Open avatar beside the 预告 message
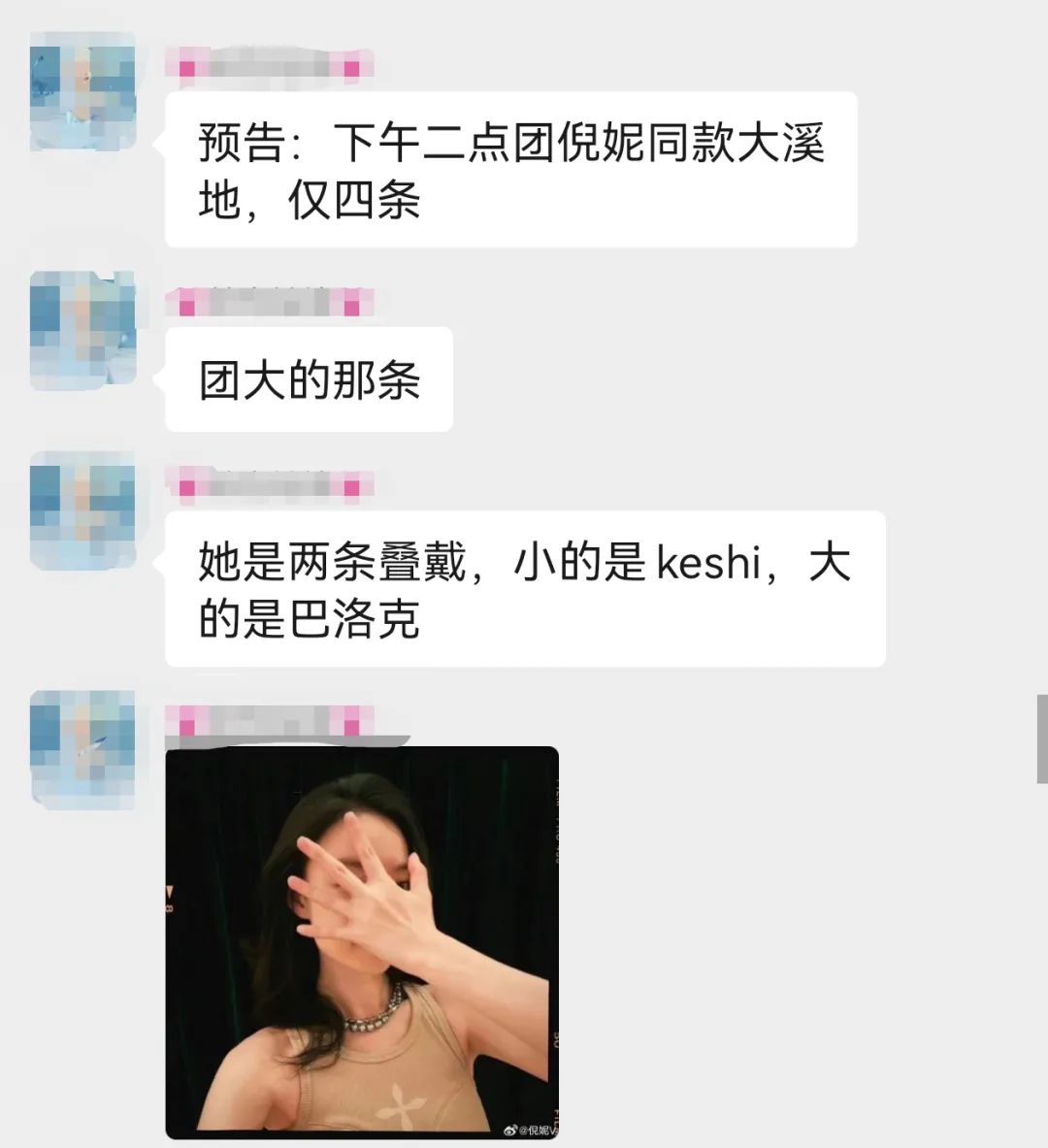 click(82, 90)
